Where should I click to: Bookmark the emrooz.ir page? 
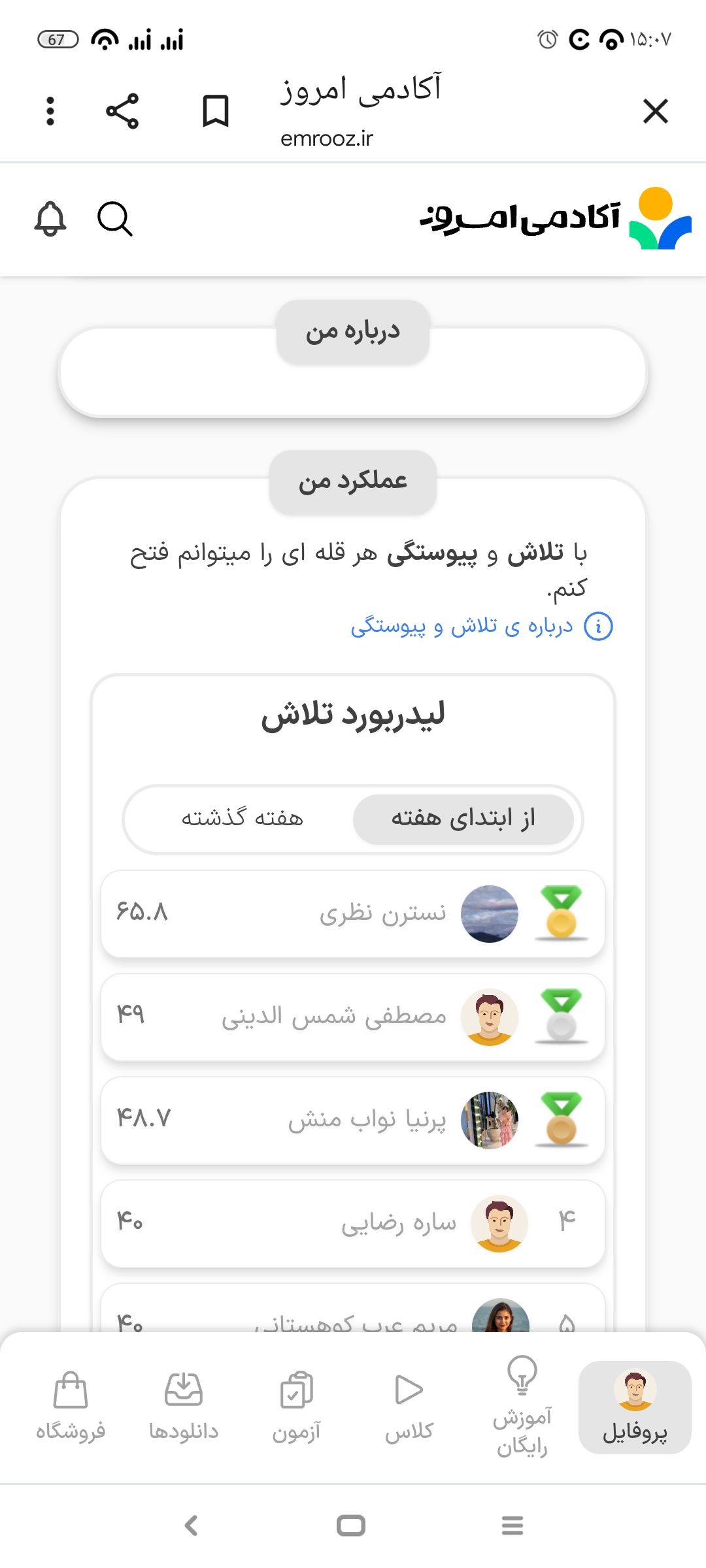[x=215, y=111]
